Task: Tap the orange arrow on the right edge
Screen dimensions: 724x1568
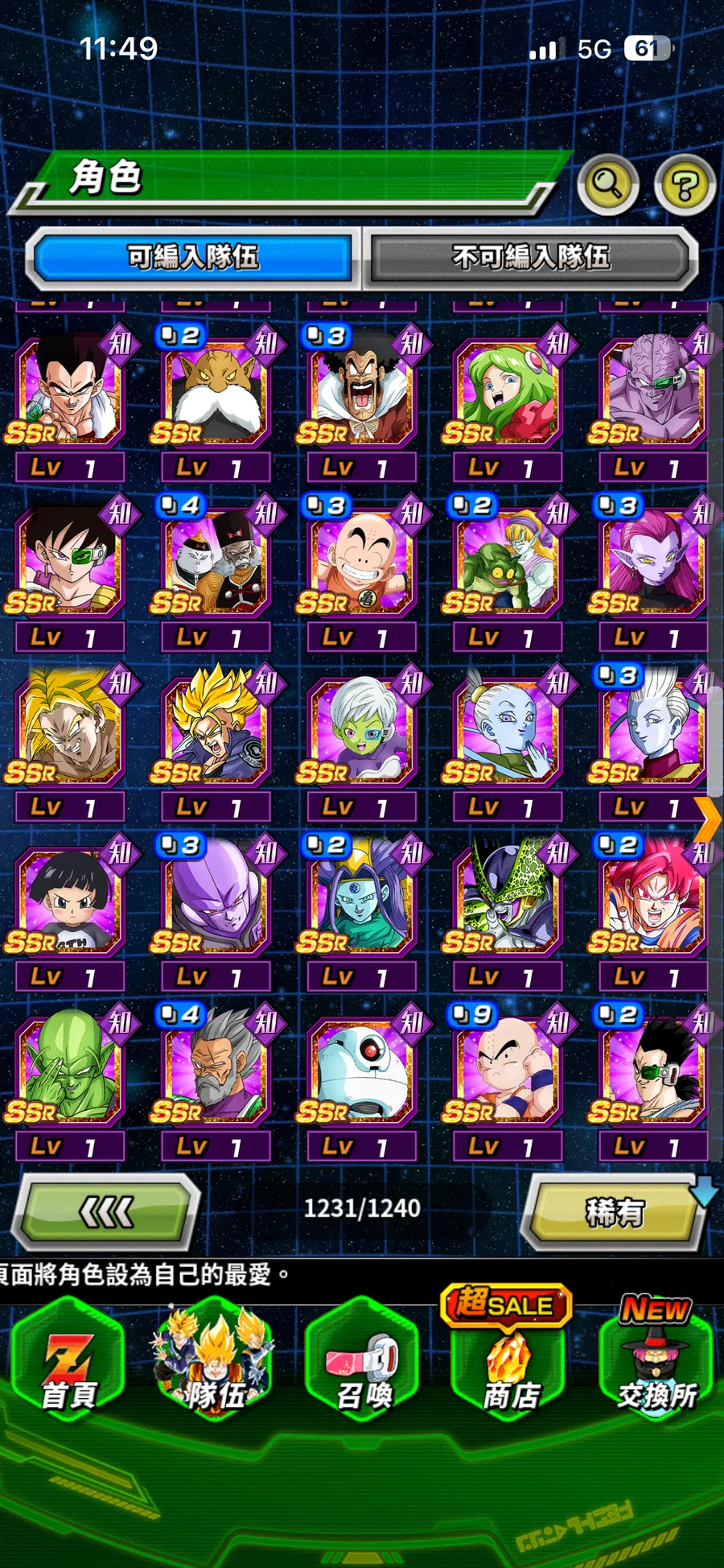Action: (x=708, y=821)
